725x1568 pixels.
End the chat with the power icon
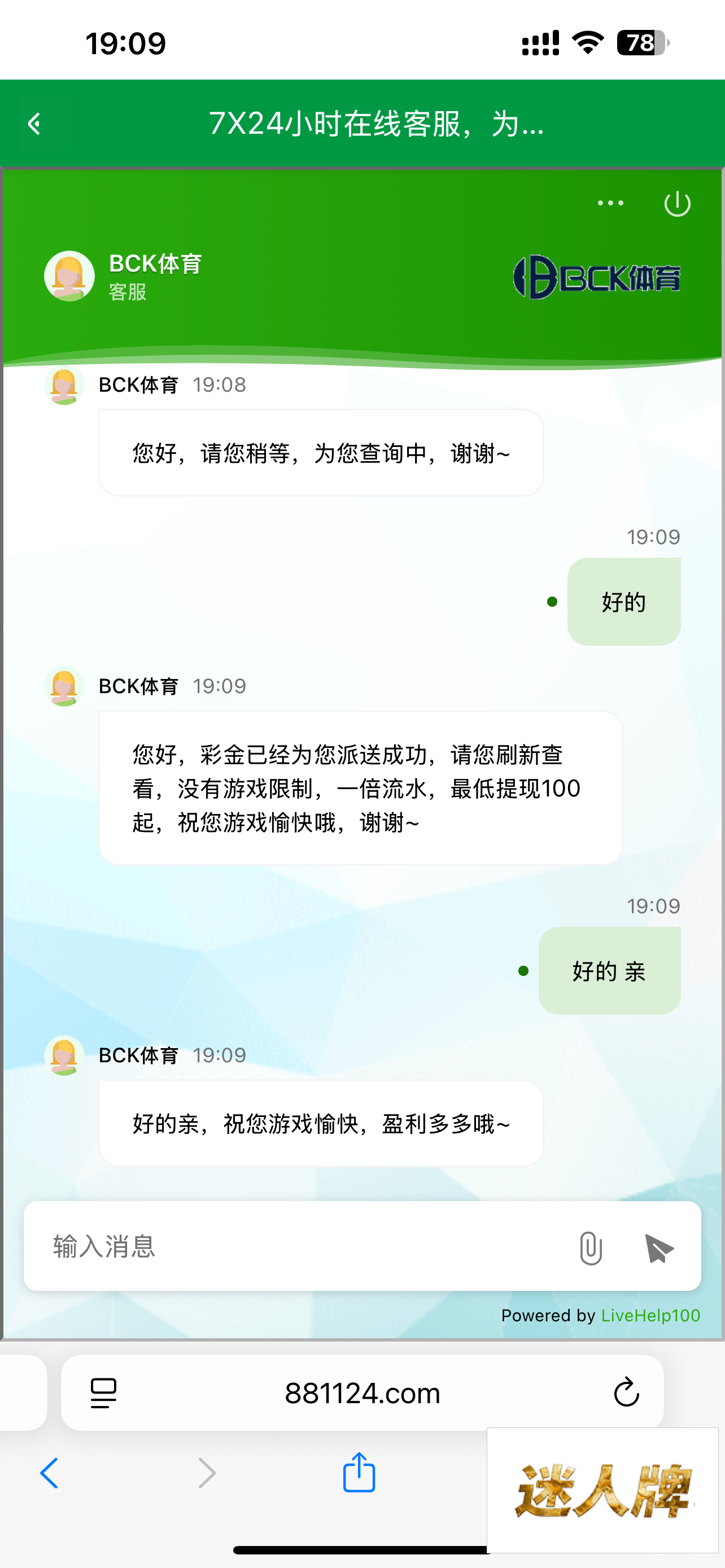coord(677,204)
